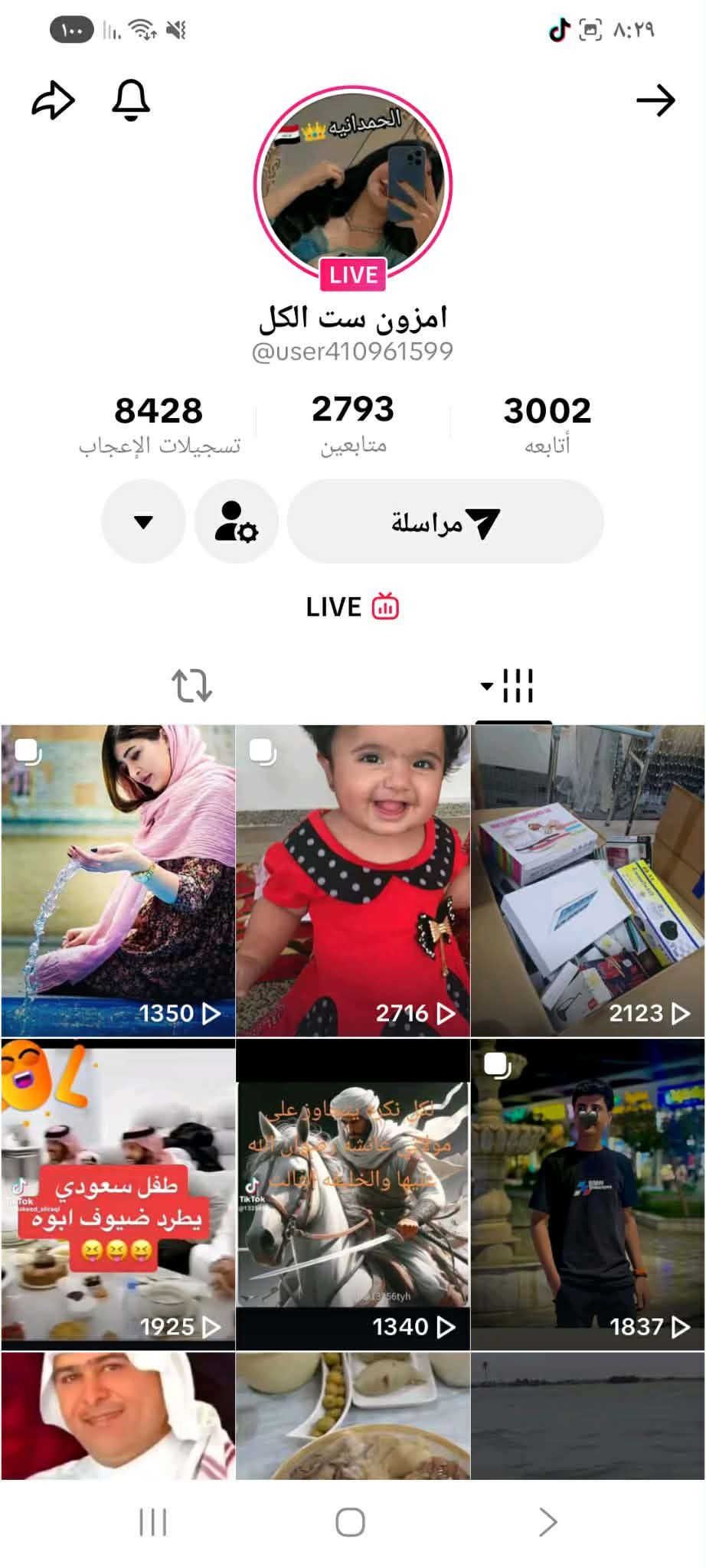Image resolution: width=706 pixels, height=1568 pixels.
Task: Send a message with مراسلة button
Action: pyautogui.click(x=445, y=522)
